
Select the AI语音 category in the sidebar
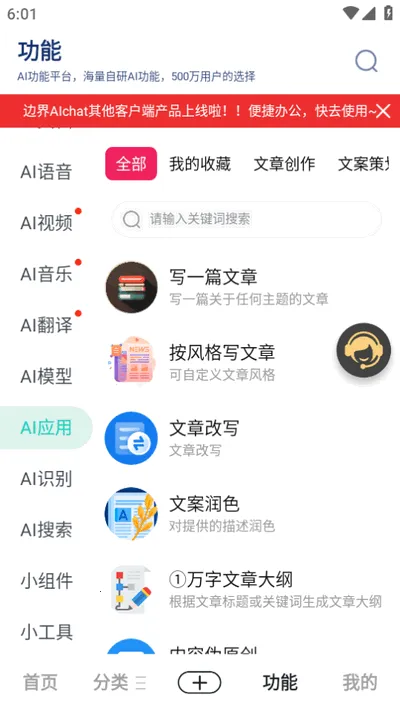46,172
